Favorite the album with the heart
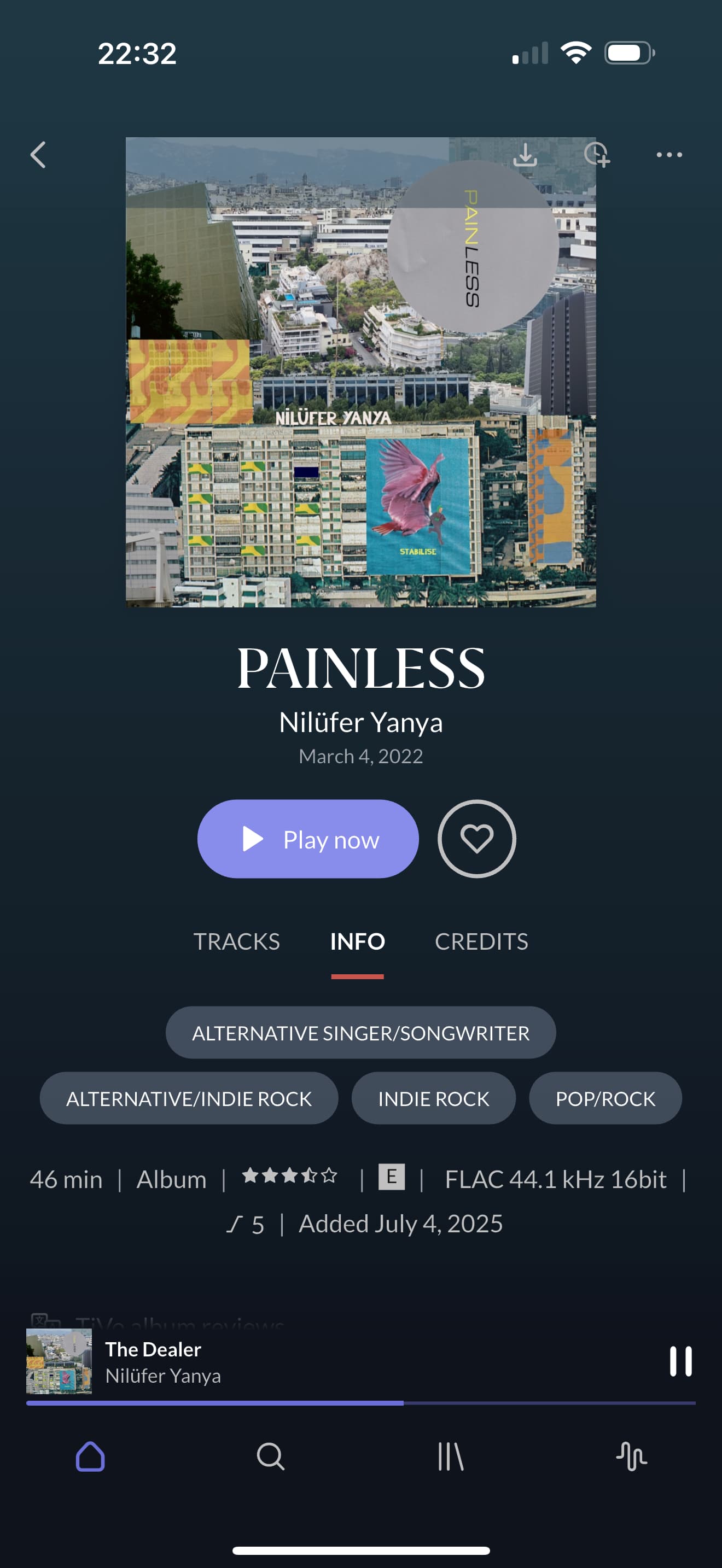The height and width of the screenshot is (1568, 722). tap(476, 839)
